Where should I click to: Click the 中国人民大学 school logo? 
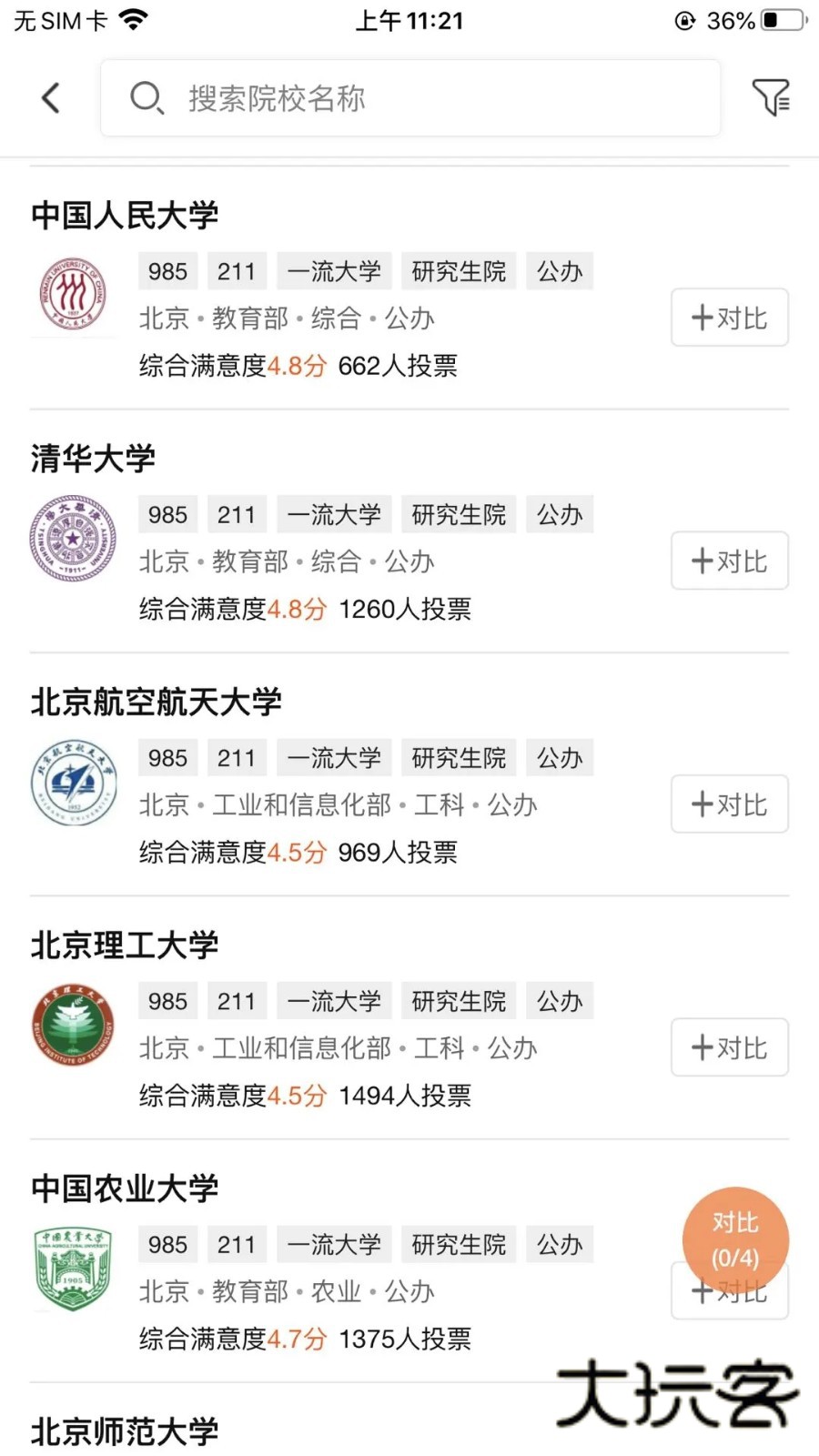tap(73, 294)
